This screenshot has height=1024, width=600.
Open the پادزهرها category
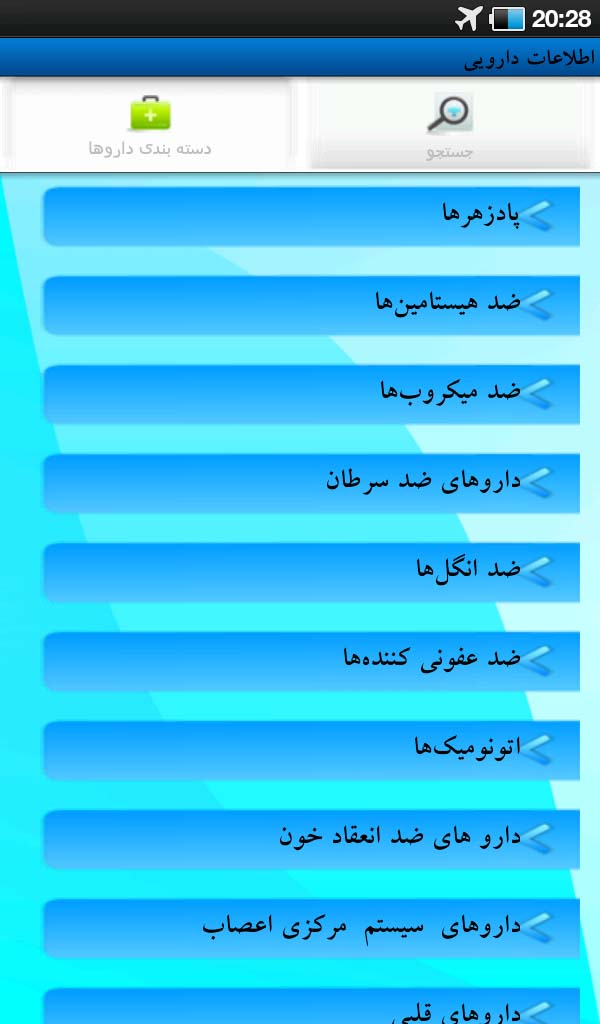coord(311,216)
